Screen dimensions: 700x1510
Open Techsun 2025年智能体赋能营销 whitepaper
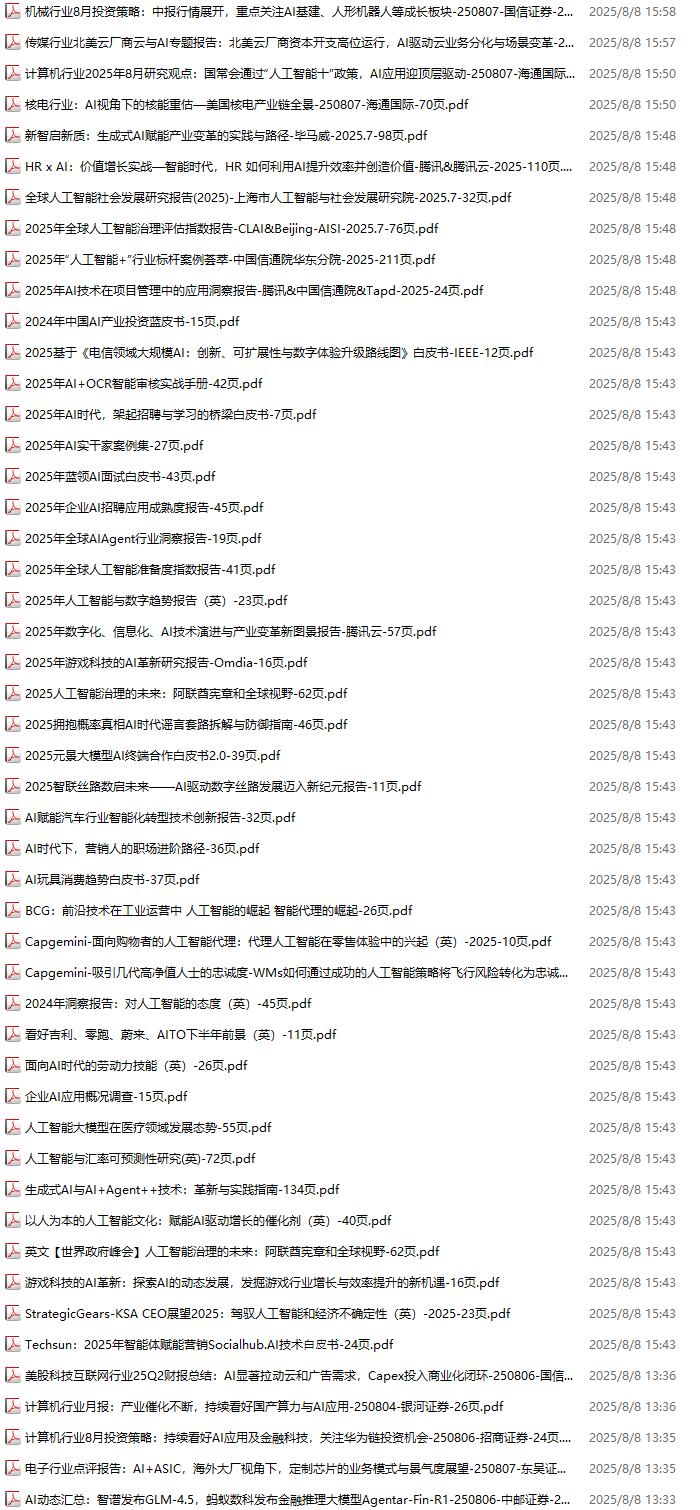(x=208, y=1345)
